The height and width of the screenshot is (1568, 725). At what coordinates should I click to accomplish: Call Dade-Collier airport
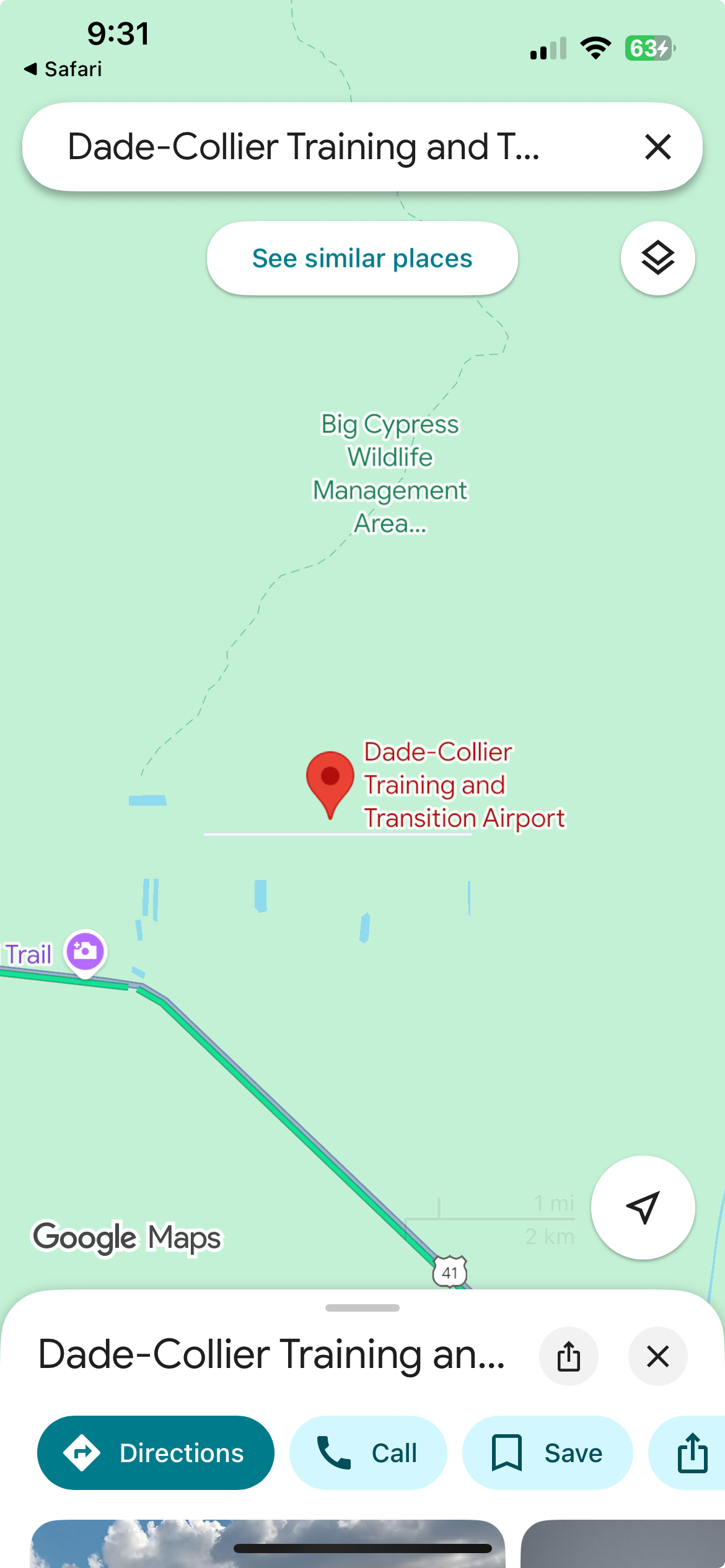[368, 1452]
